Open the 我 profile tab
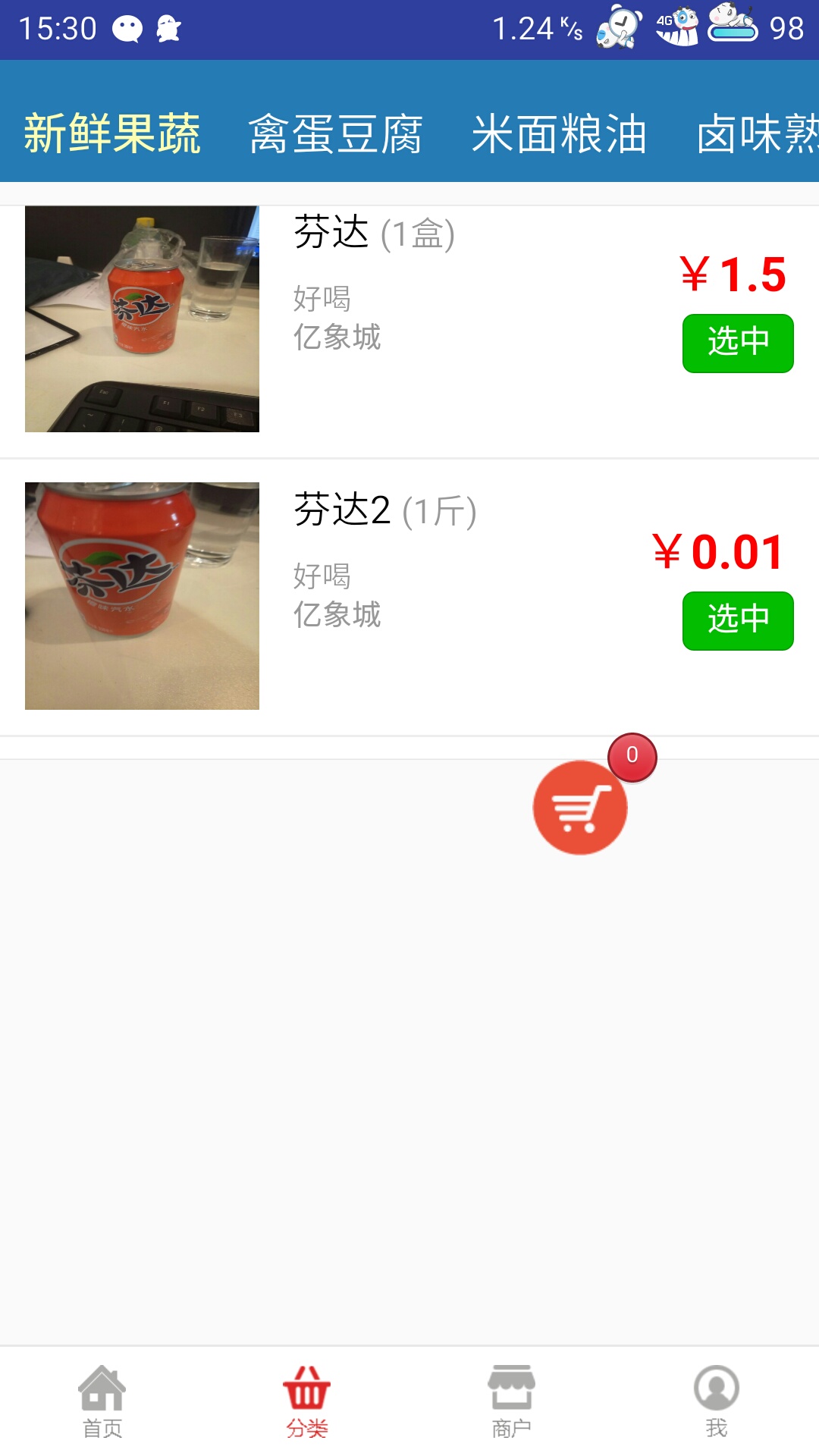Screen dimensions: 819x1456 point(717,1401)
